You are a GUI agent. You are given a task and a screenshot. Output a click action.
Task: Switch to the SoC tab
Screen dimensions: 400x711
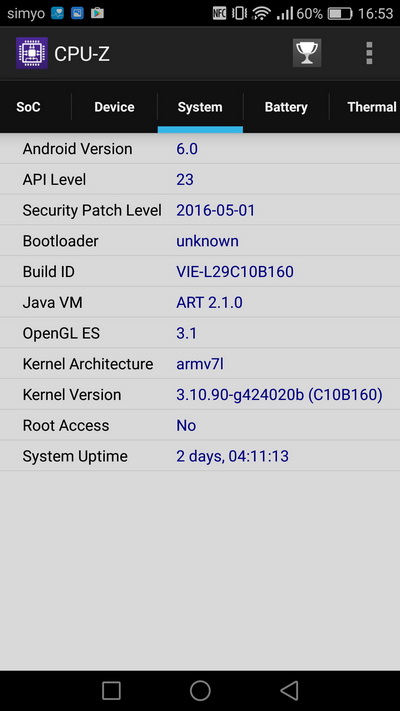point(29,107)
